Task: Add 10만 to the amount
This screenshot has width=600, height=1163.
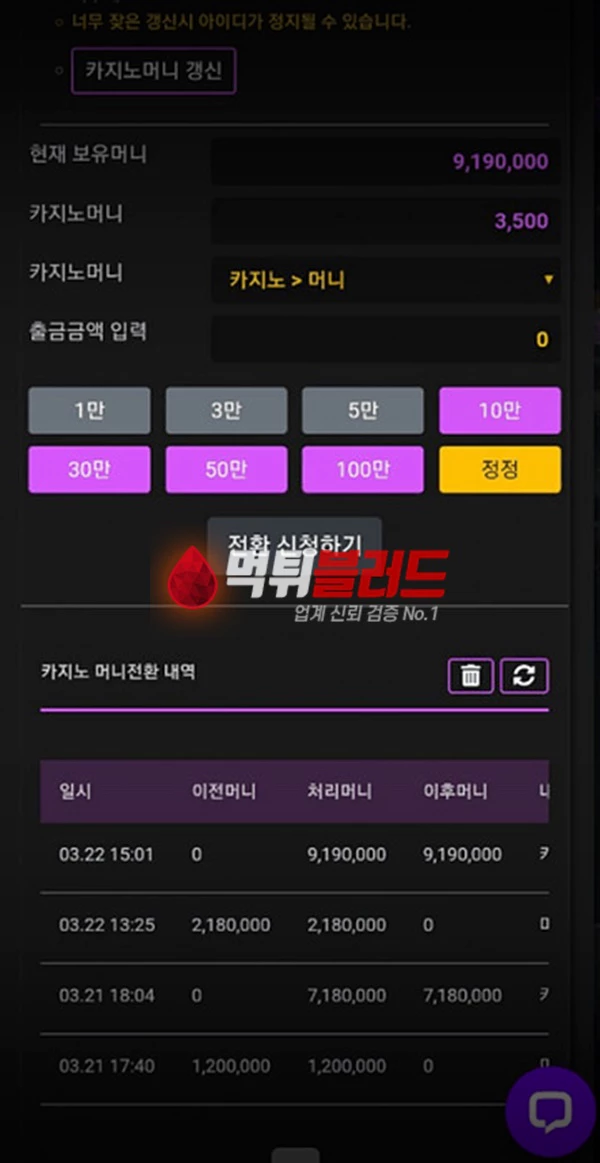Action: coord(500,410)
